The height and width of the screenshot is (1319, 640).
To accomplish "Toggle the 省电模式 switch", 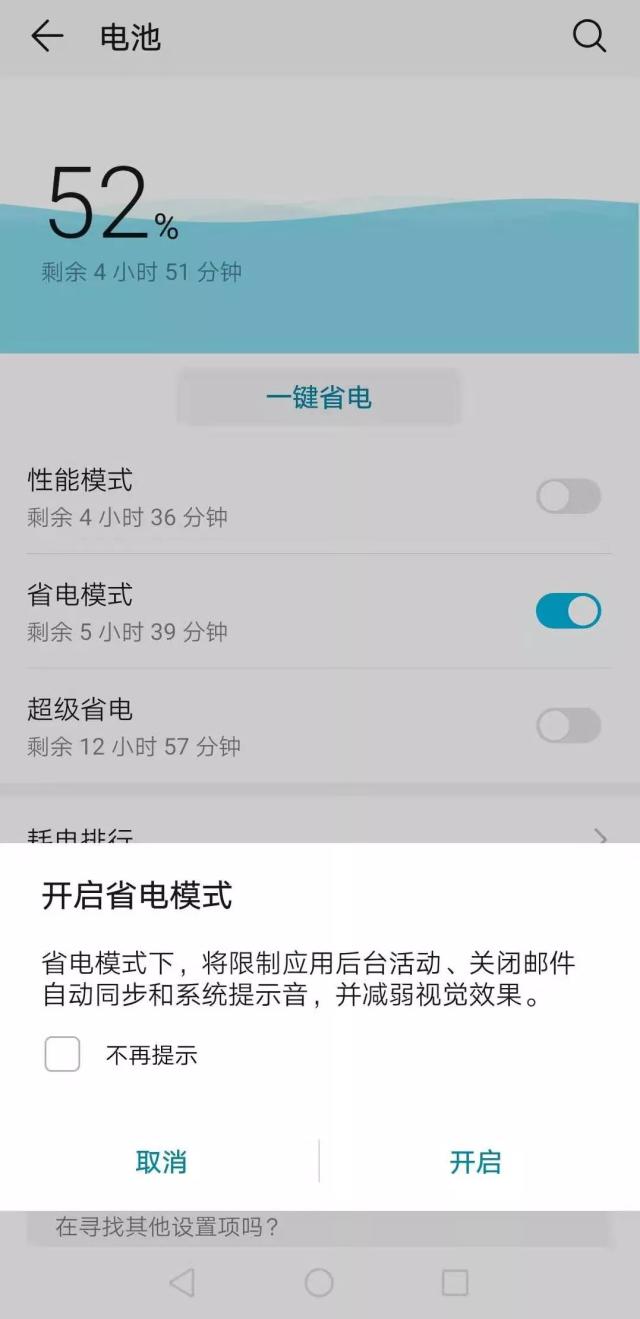I will [x=568, y=611].
